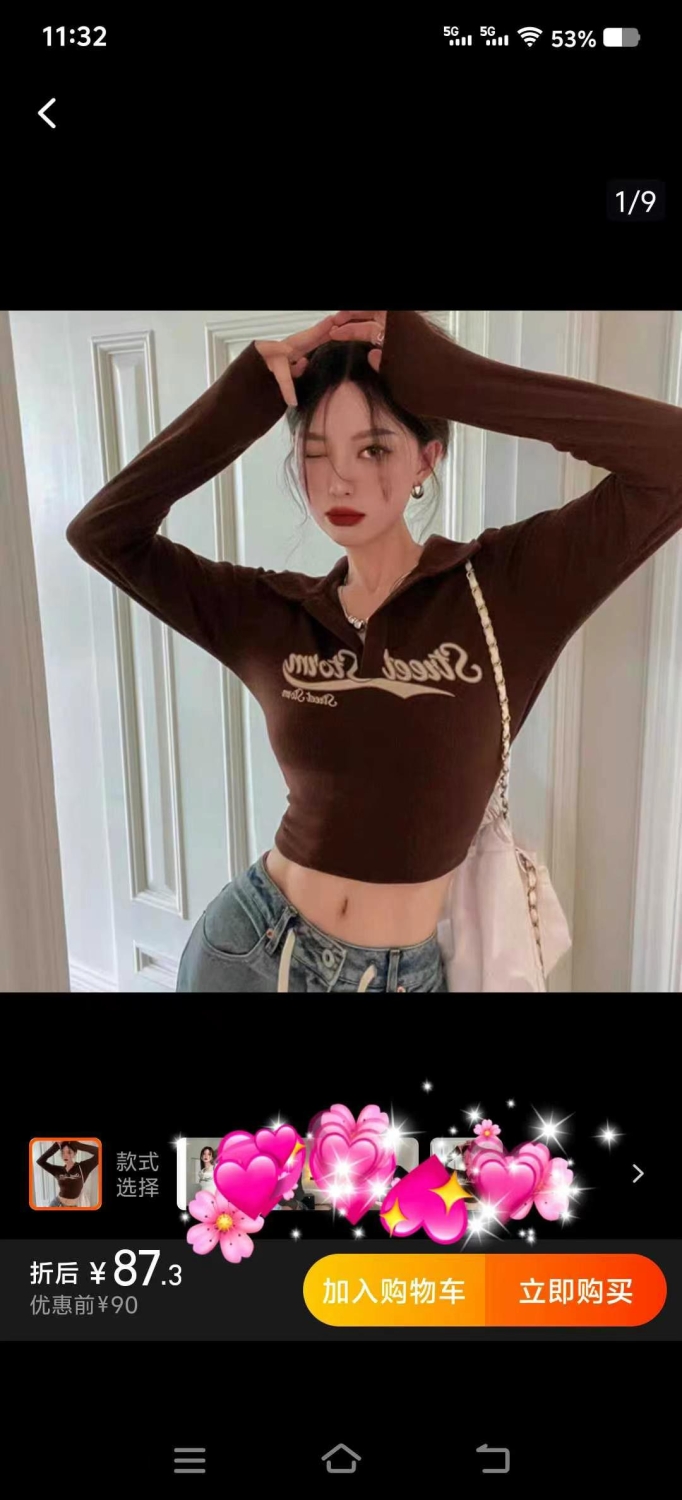Go back using the top-left arrow
The image size is (682, 1500).
47,113
